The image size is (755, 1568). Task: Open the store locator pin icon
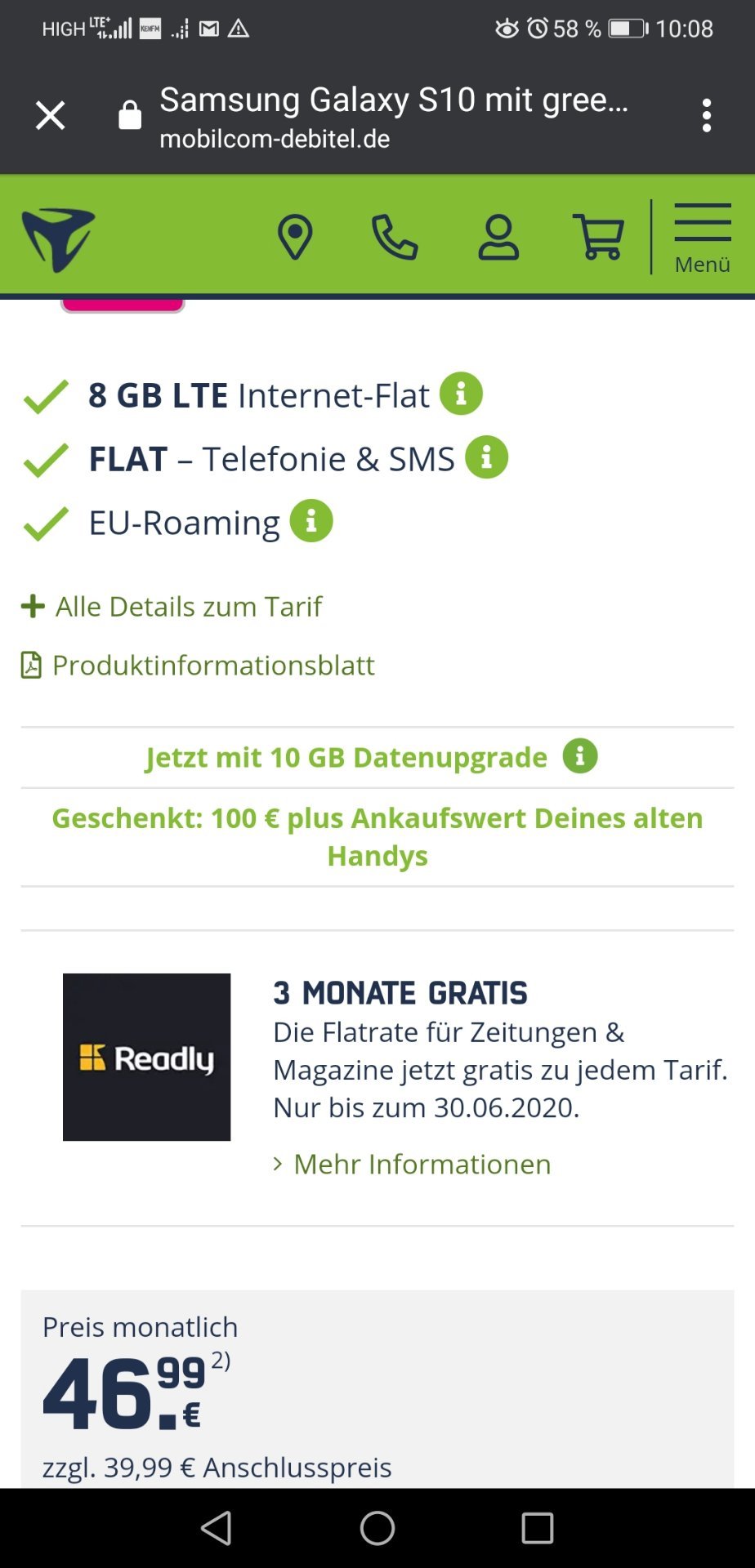(295, 238)
